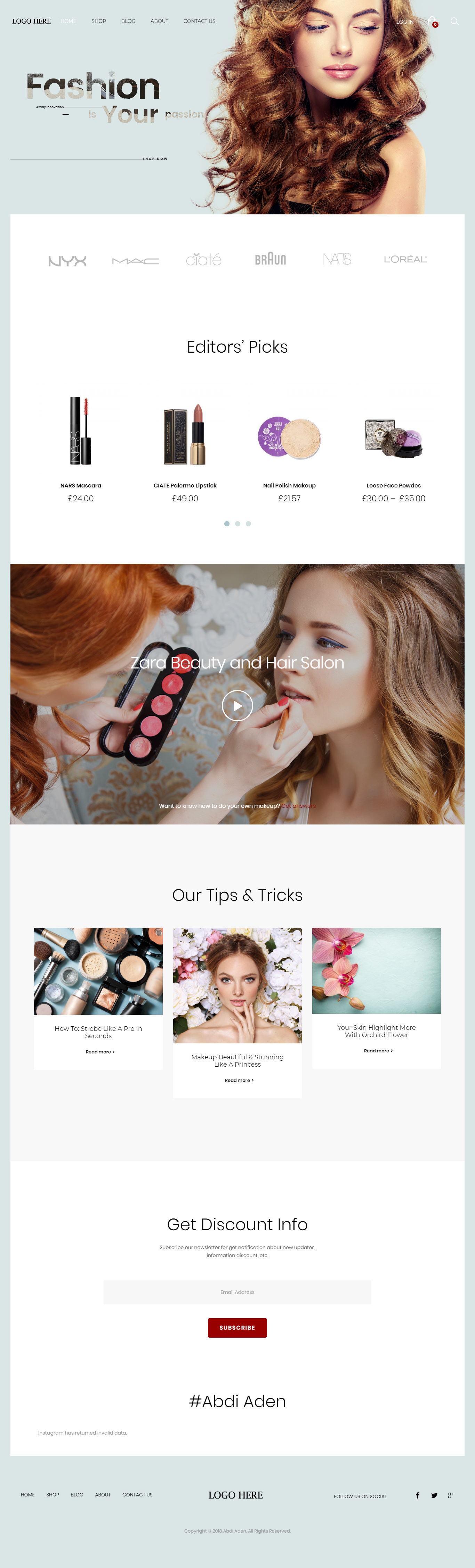This screenshot has height=1568, width=475.
Task: Tap LOG IN in the header
Action: point(404,22)
